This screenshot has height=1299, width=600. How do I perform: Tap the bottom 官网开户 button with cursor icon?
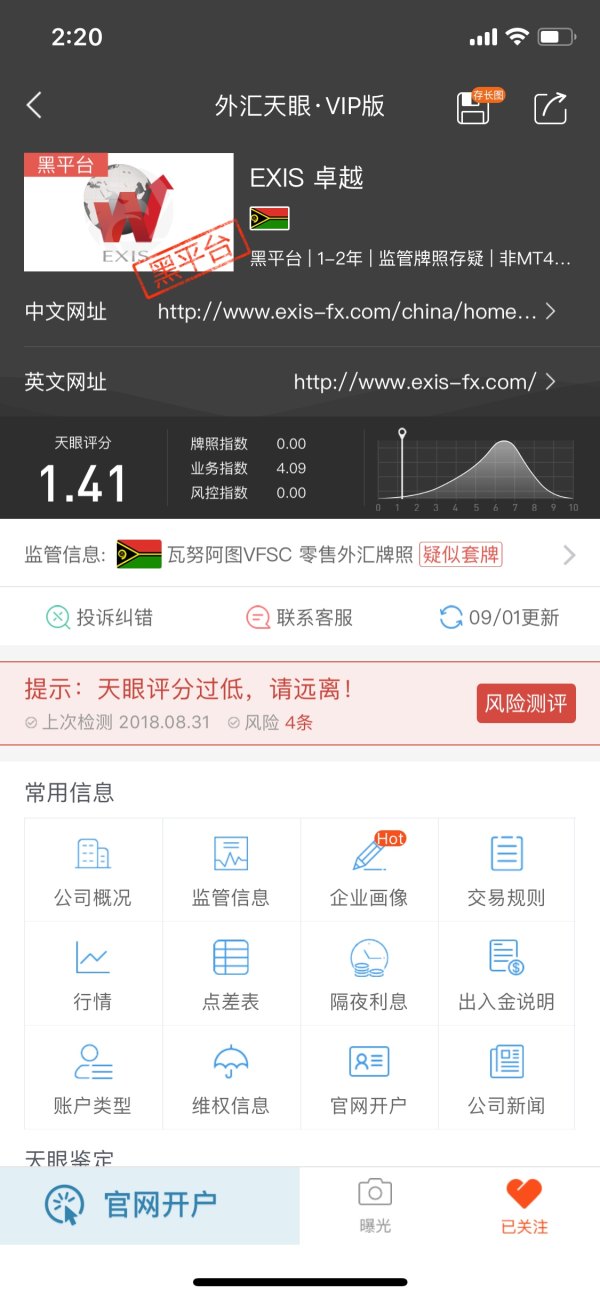150,1204
